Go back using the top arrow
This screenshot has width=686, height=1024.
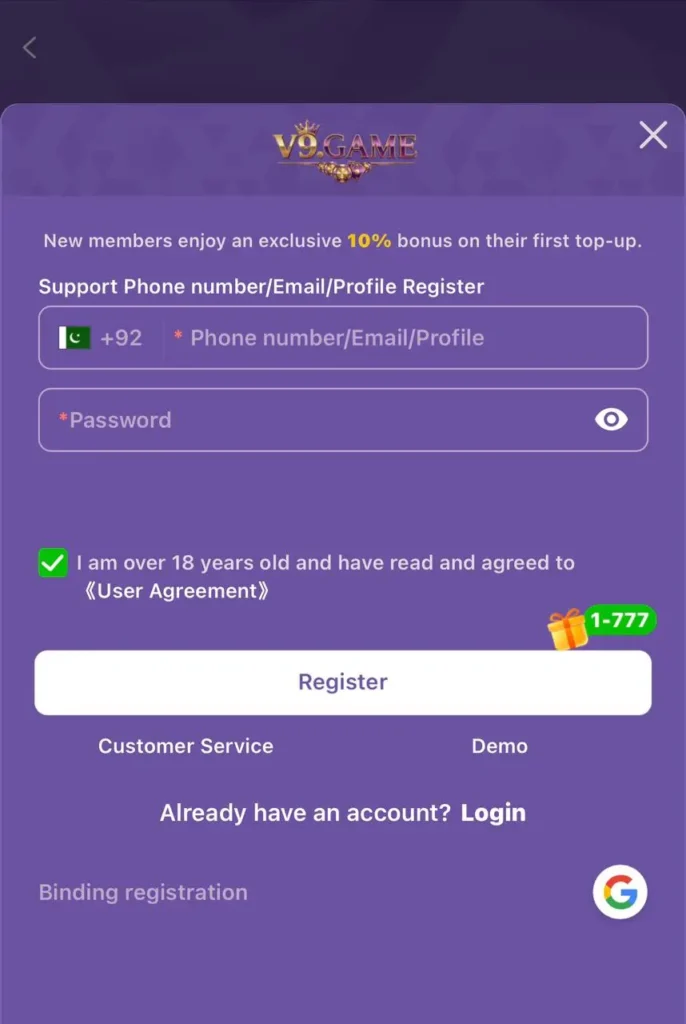pyautogui.click(x=30, y=47)
